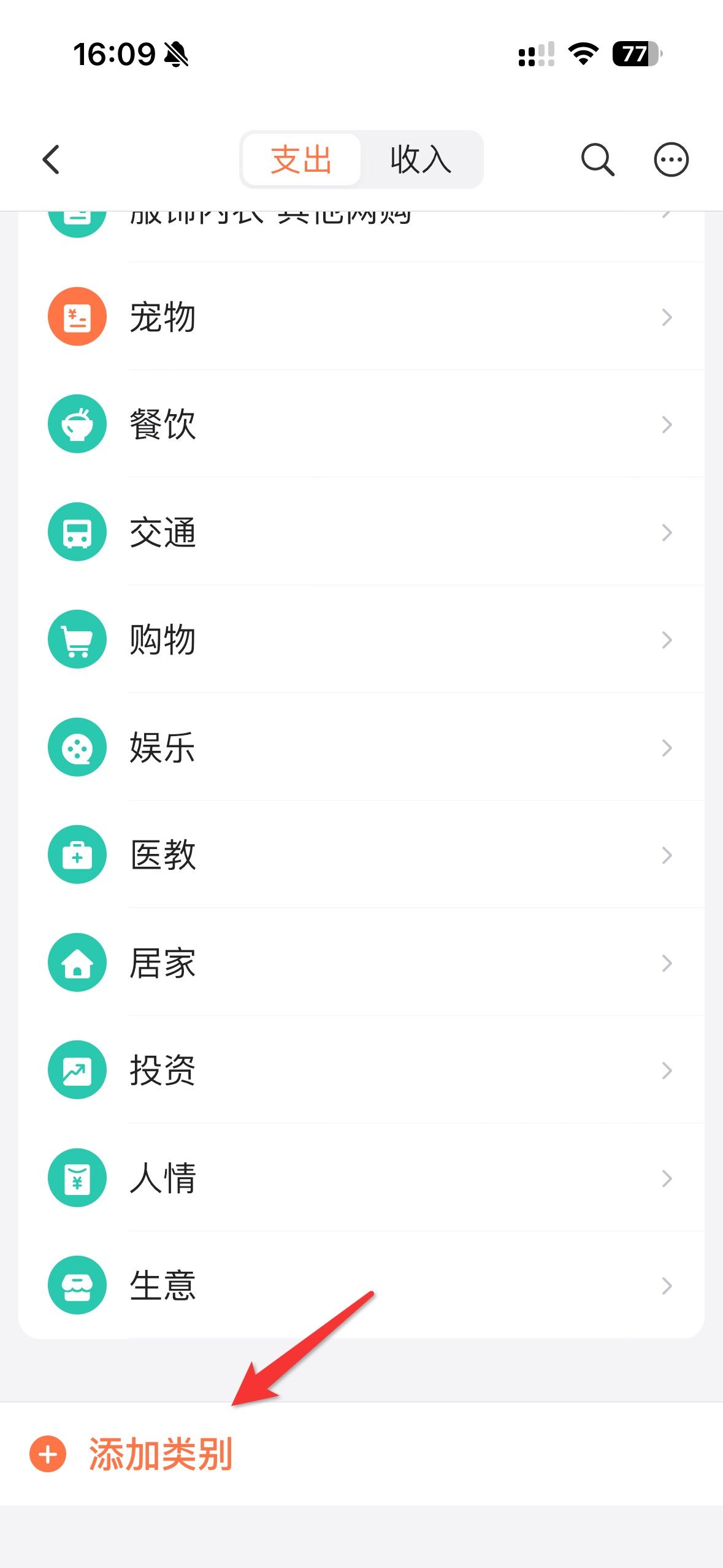This screenshot has height=1568, width=723.
Task: Open the 交通 category
Action: click(361, 532)
